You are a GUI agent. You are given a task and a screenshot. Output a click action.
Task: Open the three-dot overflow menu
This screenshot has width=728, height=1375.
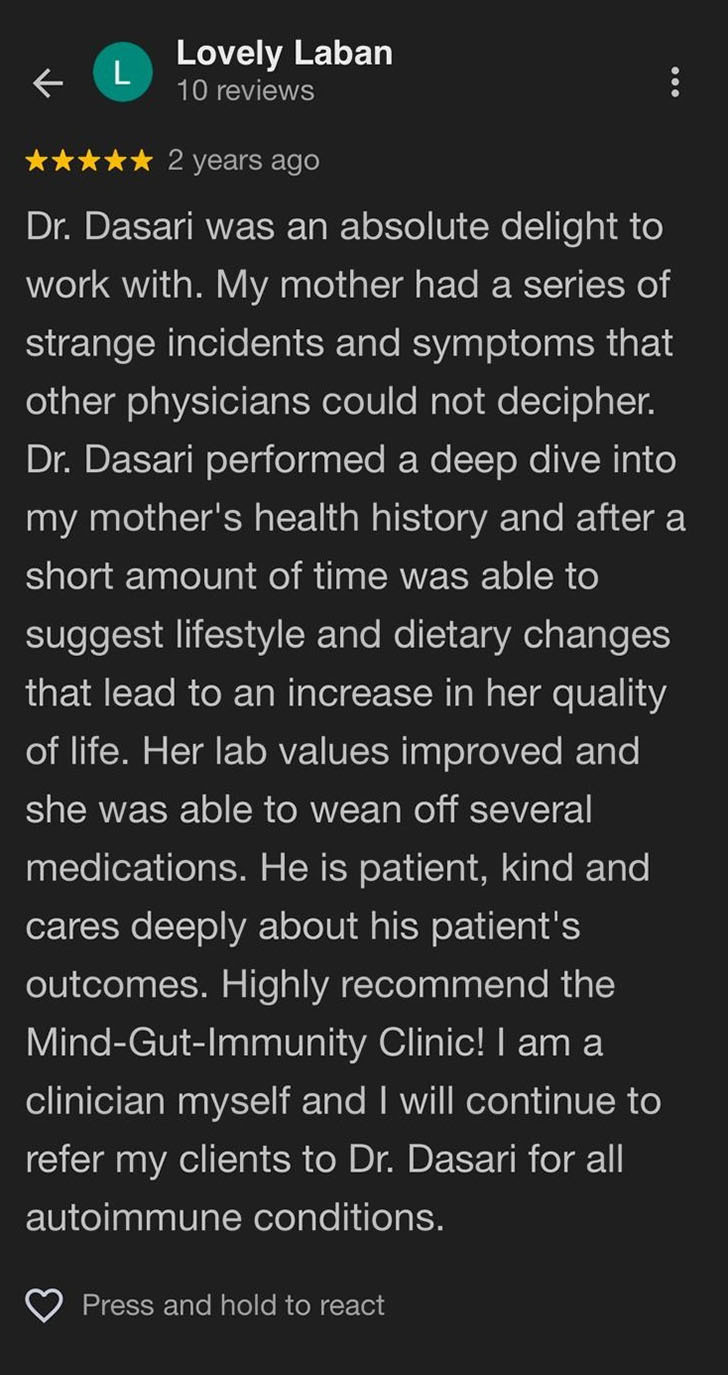(x=676, y=82)
